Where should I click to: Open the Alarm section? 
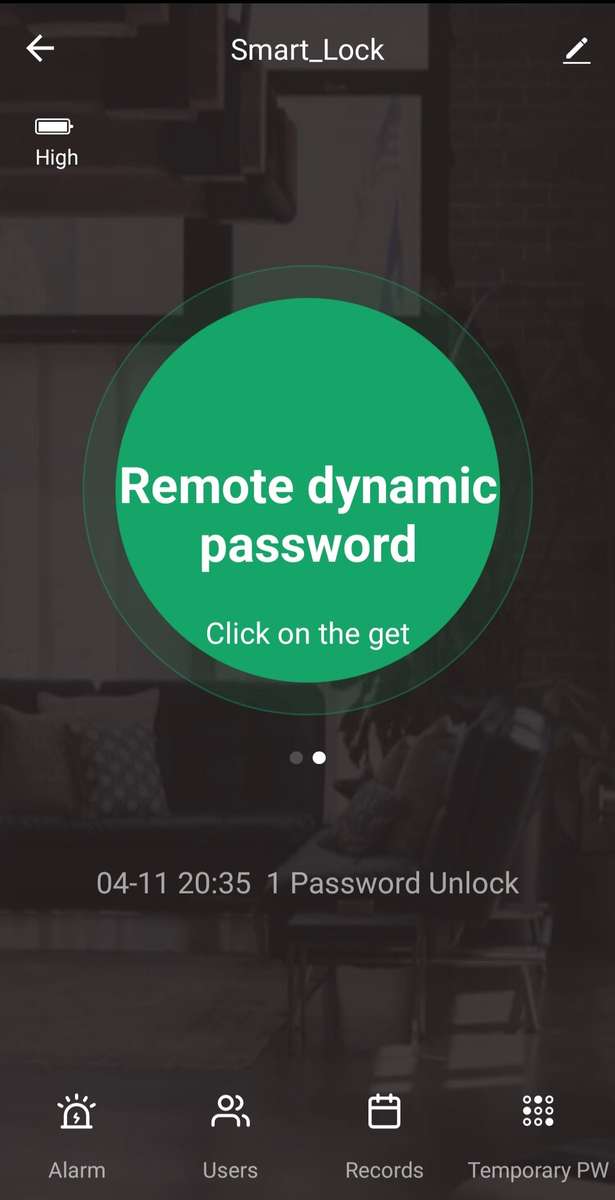76,1135
